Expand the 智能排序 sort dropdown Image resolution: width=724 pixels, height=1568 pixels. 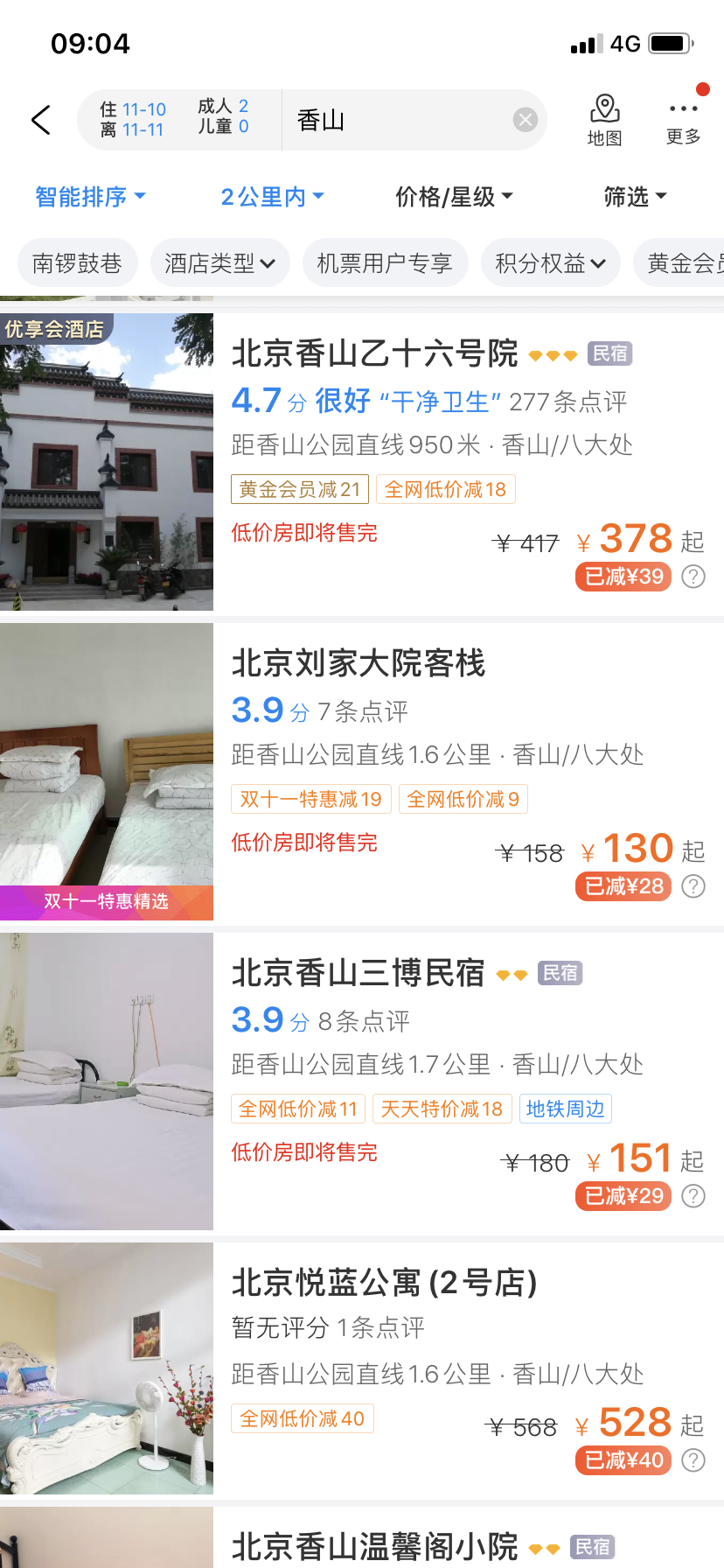(x=90, y=197)
